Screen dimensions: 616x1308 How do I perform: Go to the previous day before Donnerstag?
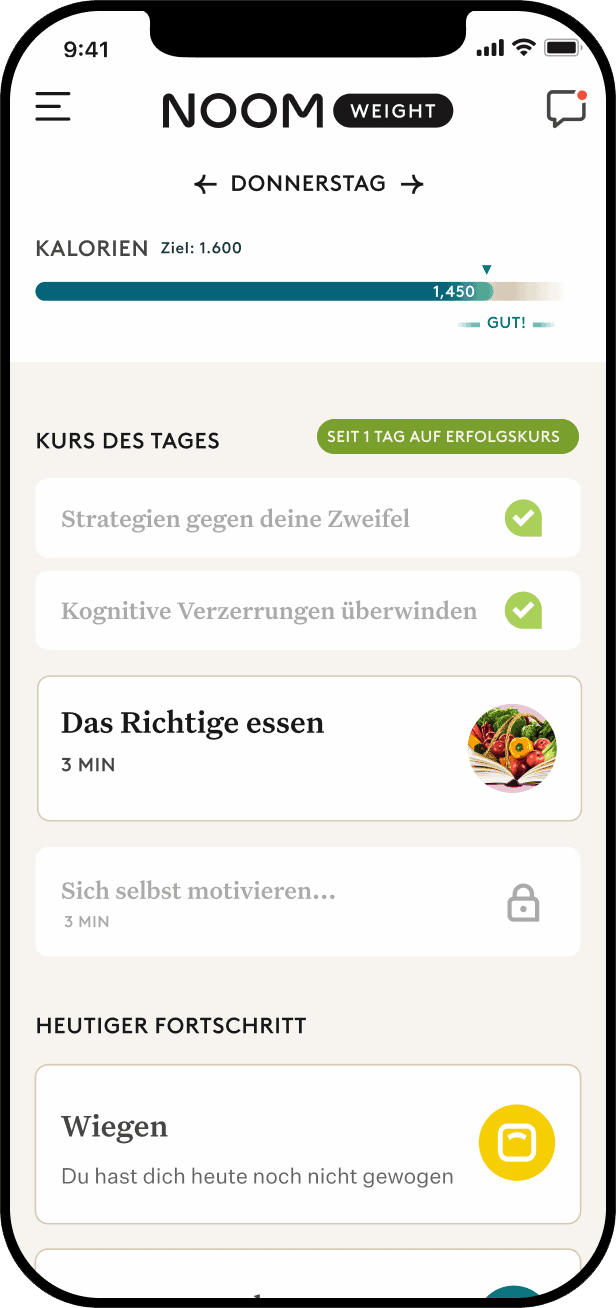coord(205,184)
